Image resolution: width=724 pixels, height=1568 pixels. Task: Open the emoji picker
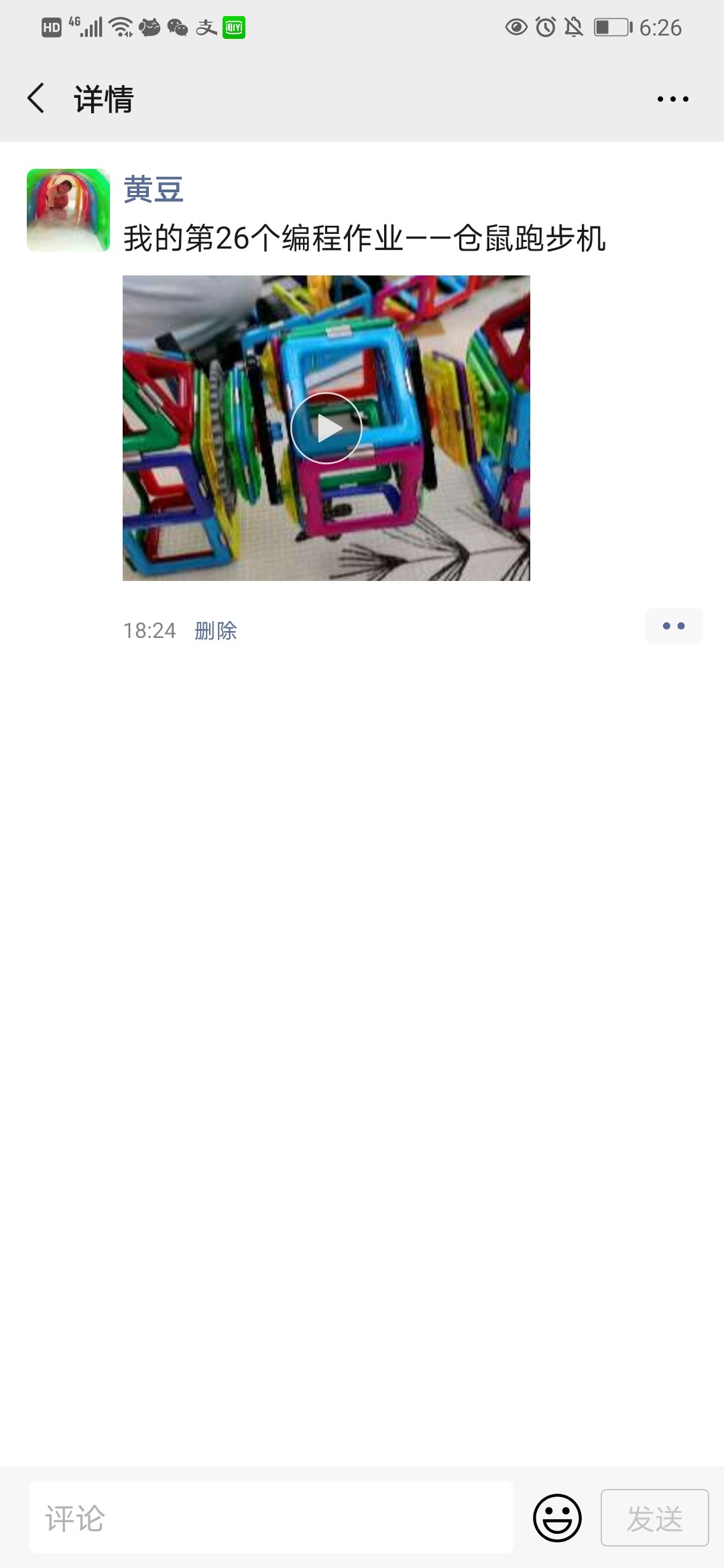tap(557, 1518)
